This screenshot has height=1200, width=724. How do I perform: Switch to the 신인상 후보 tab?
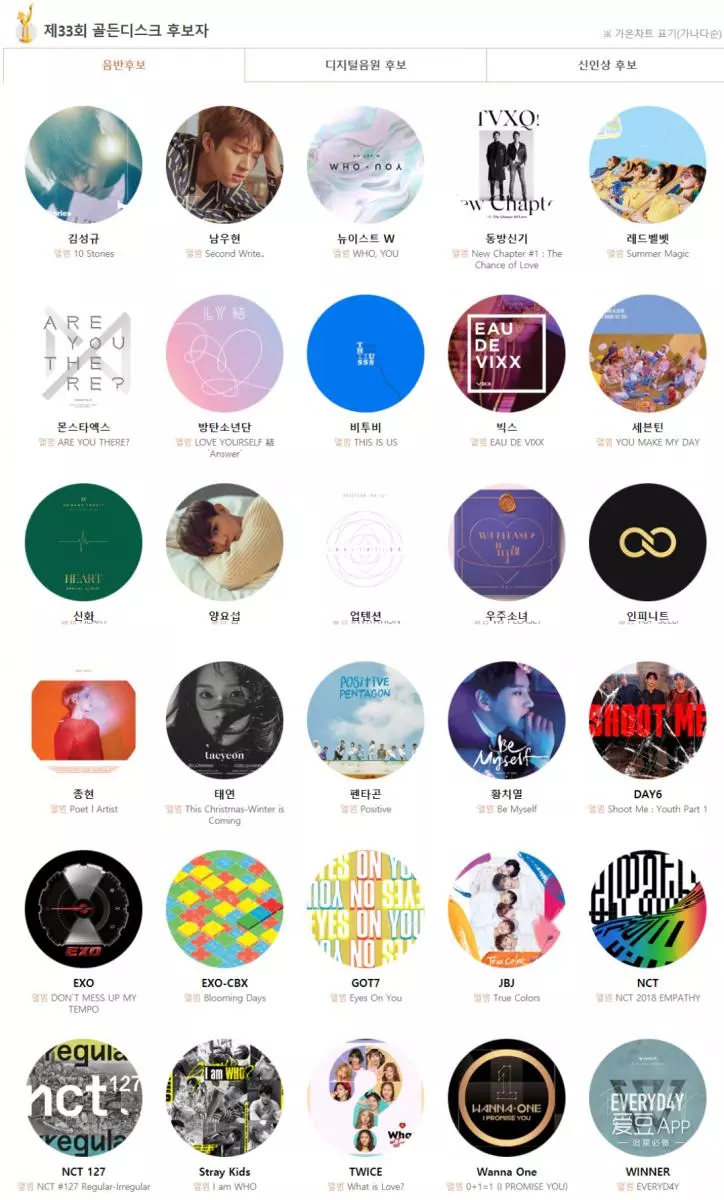(606, 65)
